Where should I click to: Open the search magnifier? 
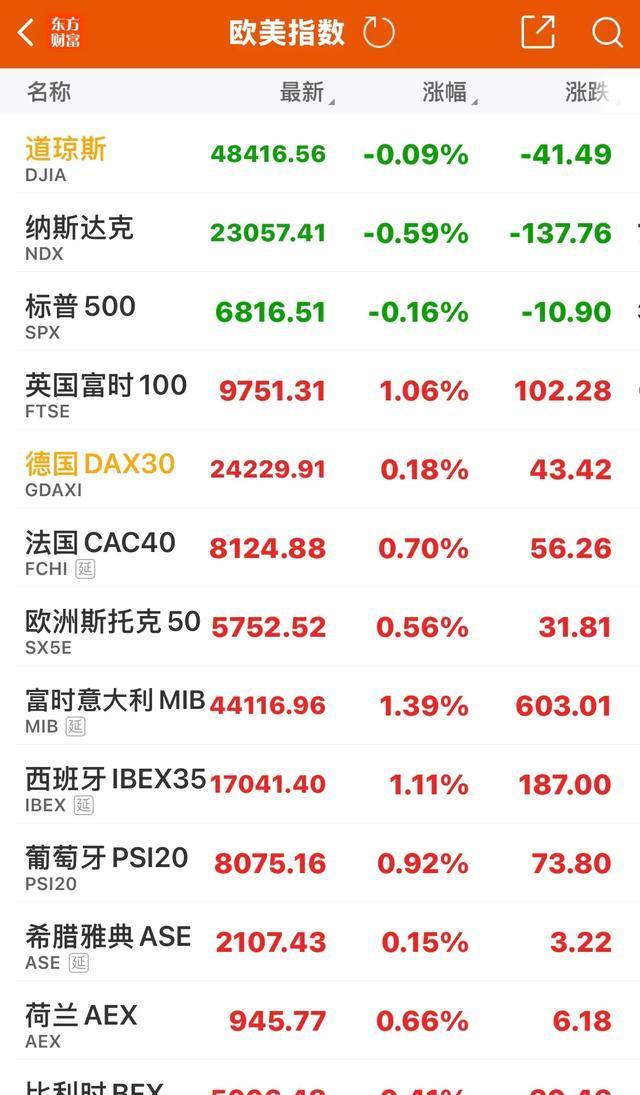click(x=607, y=33)
